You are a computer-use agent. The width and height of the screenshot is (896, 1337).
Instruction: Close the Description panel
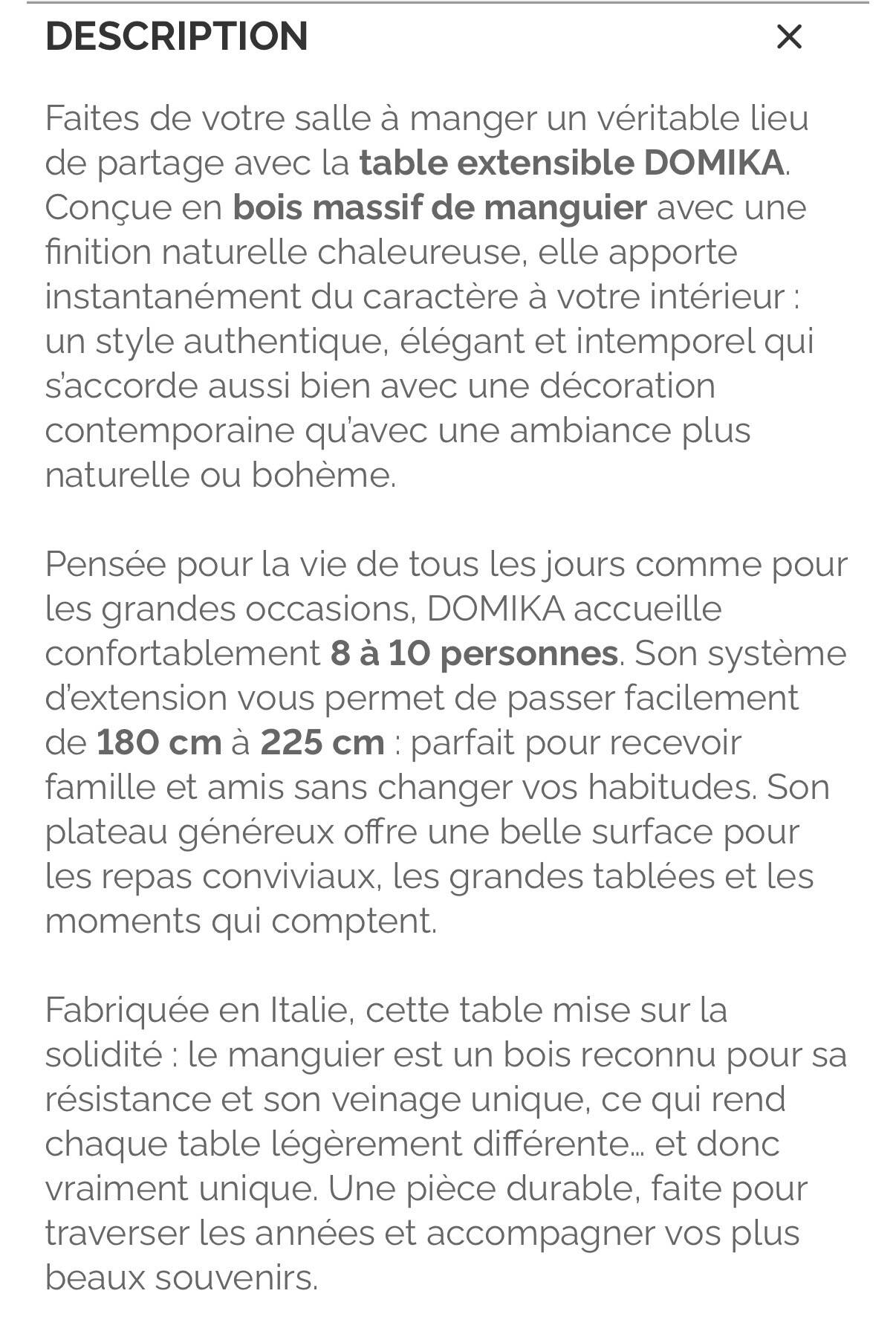[788, 36]
